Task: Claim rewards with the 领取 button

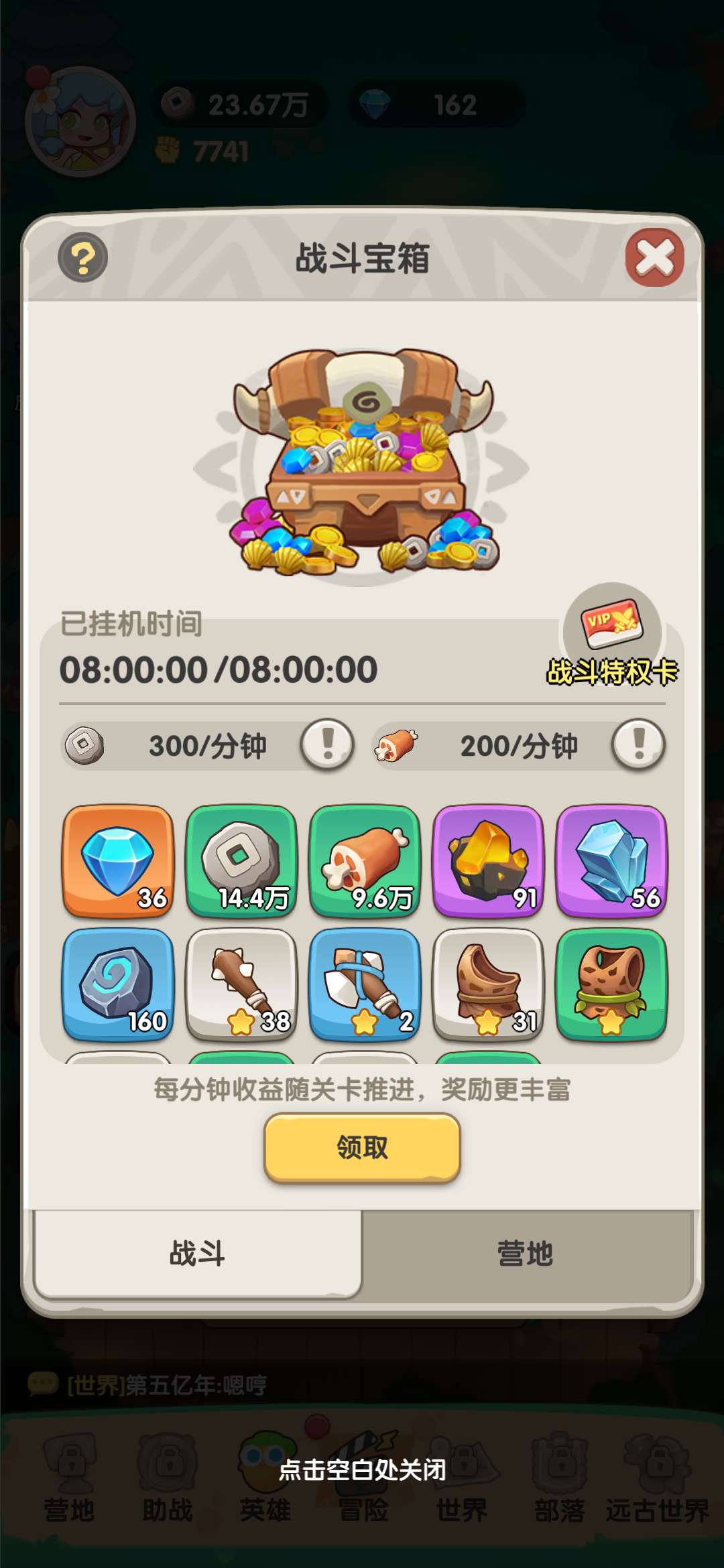Action: pos(362,1147)
